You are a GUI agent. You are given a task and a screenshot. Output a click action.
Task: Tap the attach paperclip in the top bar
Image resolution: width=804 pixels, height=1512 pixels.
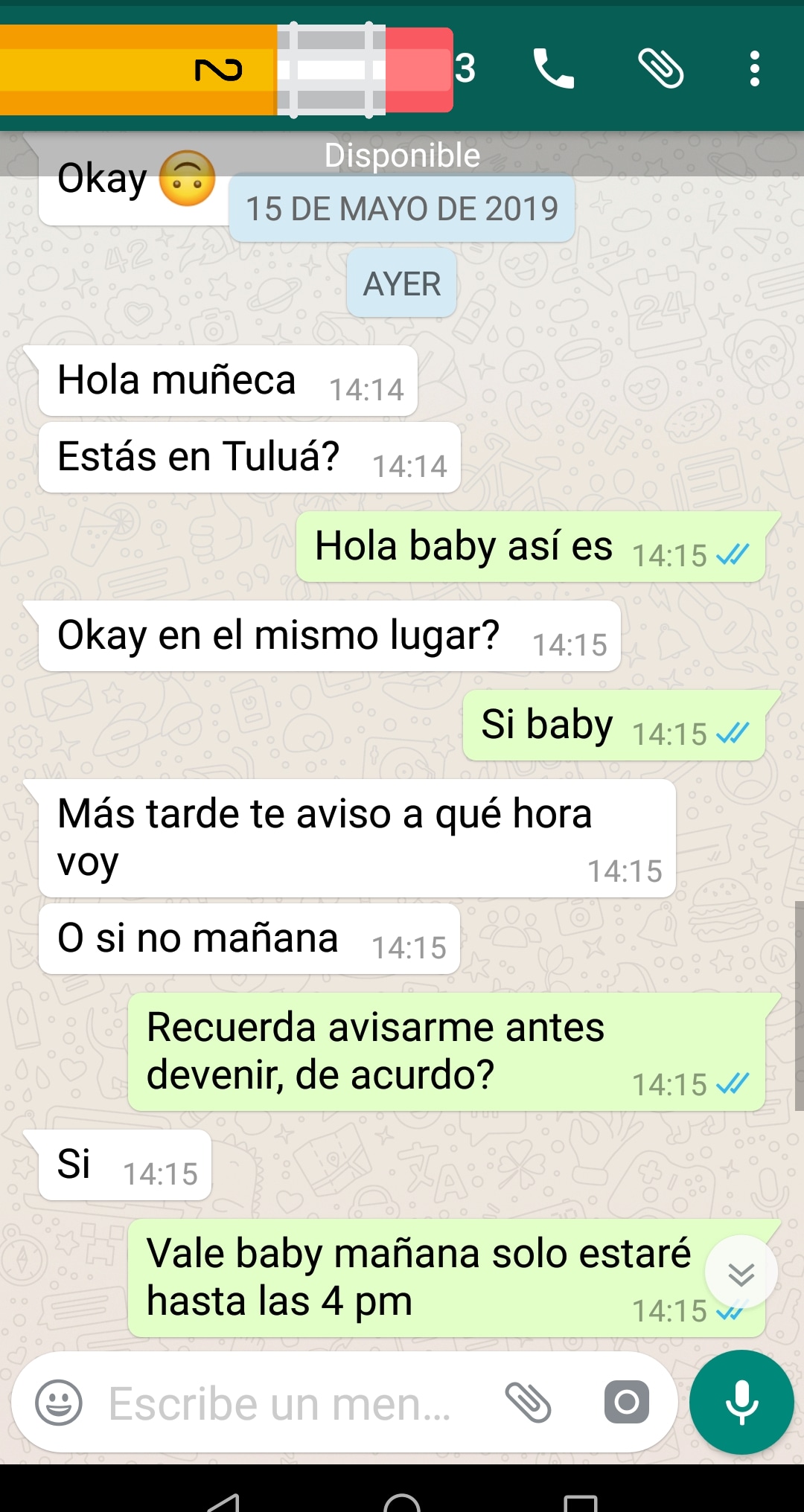click(x=660, y=69)
